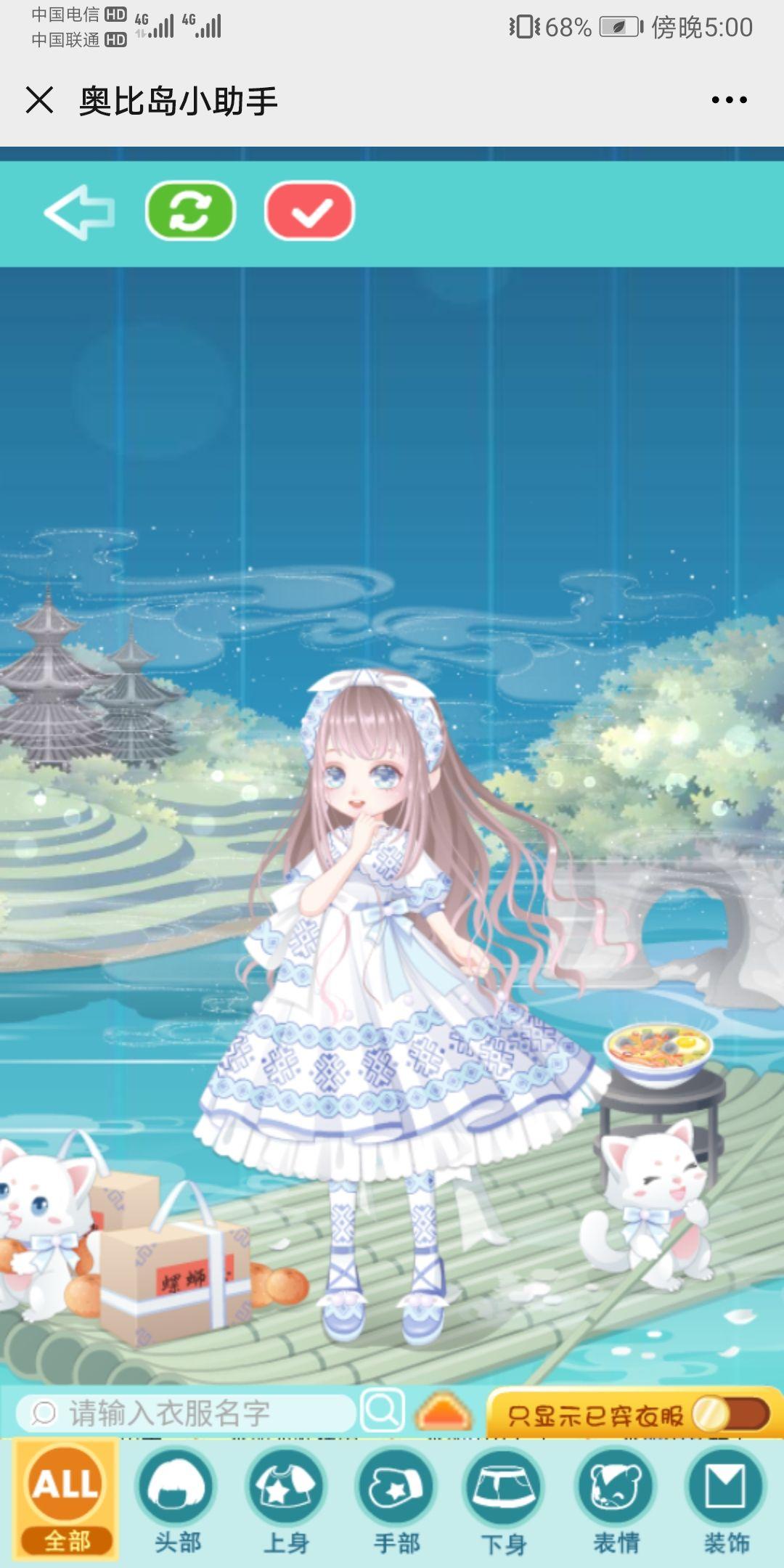Focus the clothing name search field
The width and height of the screenshot is (784, 1568).
[185, 1413]
